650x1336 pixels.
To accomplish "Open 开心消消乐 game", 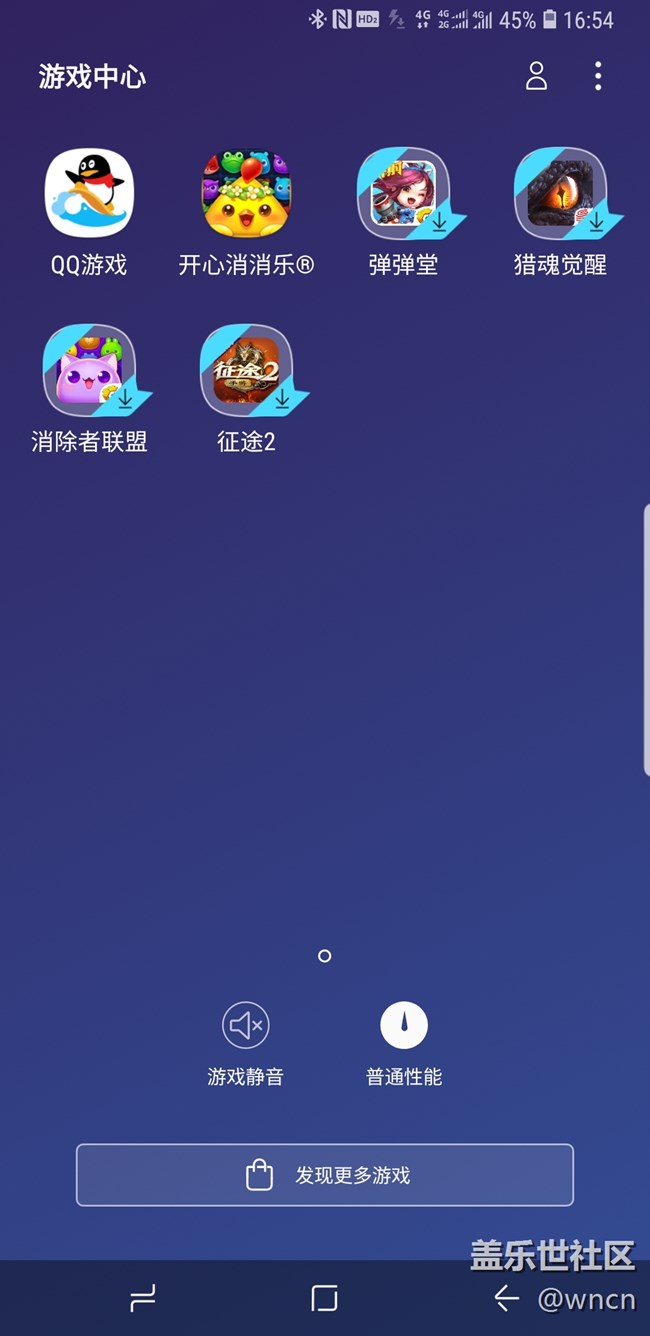I will [x=246, y=194].
